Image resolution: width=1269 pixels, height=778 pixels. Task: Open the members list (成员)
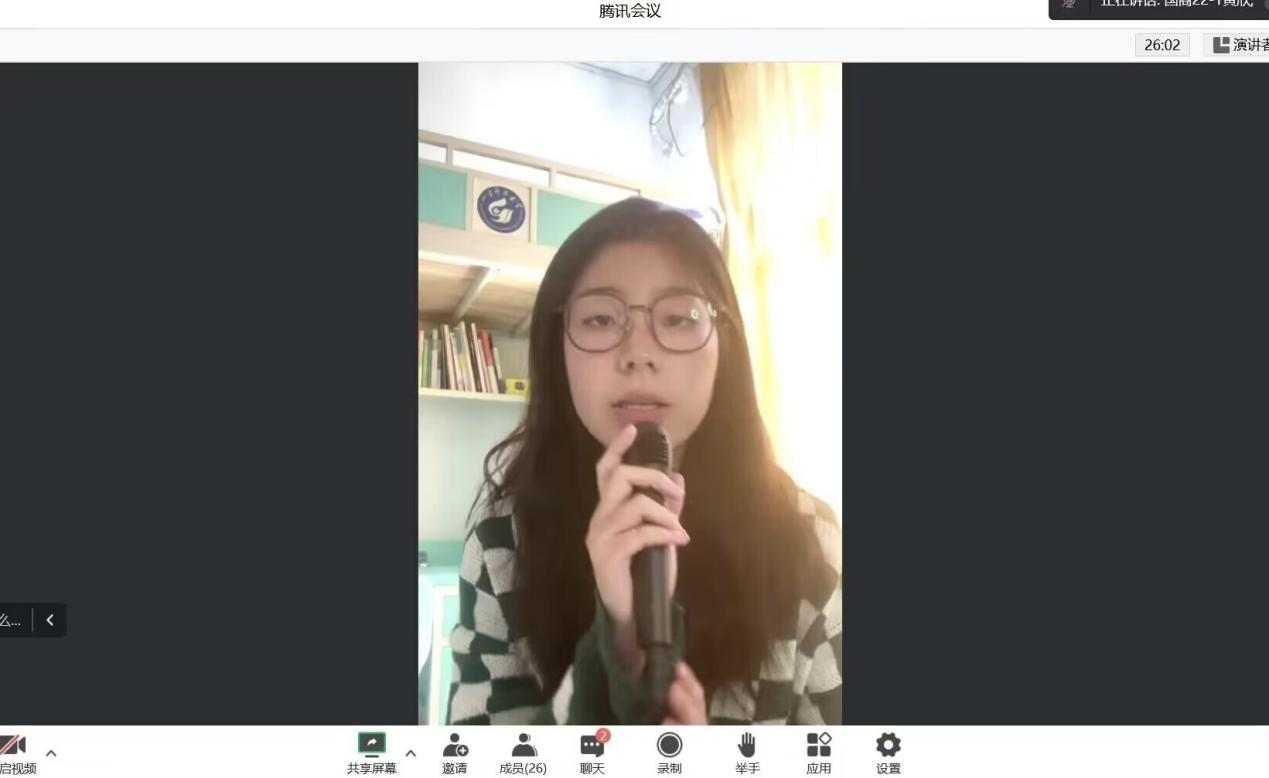point(523,752)
